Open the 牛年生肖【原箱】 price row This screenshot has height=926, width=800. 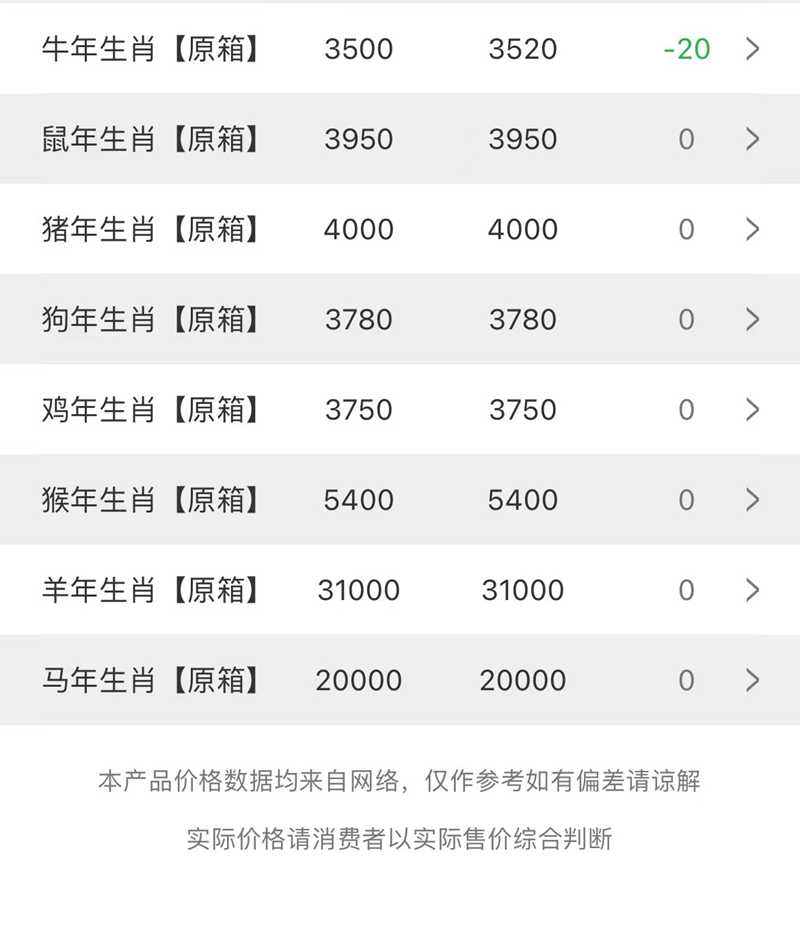[400, 49]
